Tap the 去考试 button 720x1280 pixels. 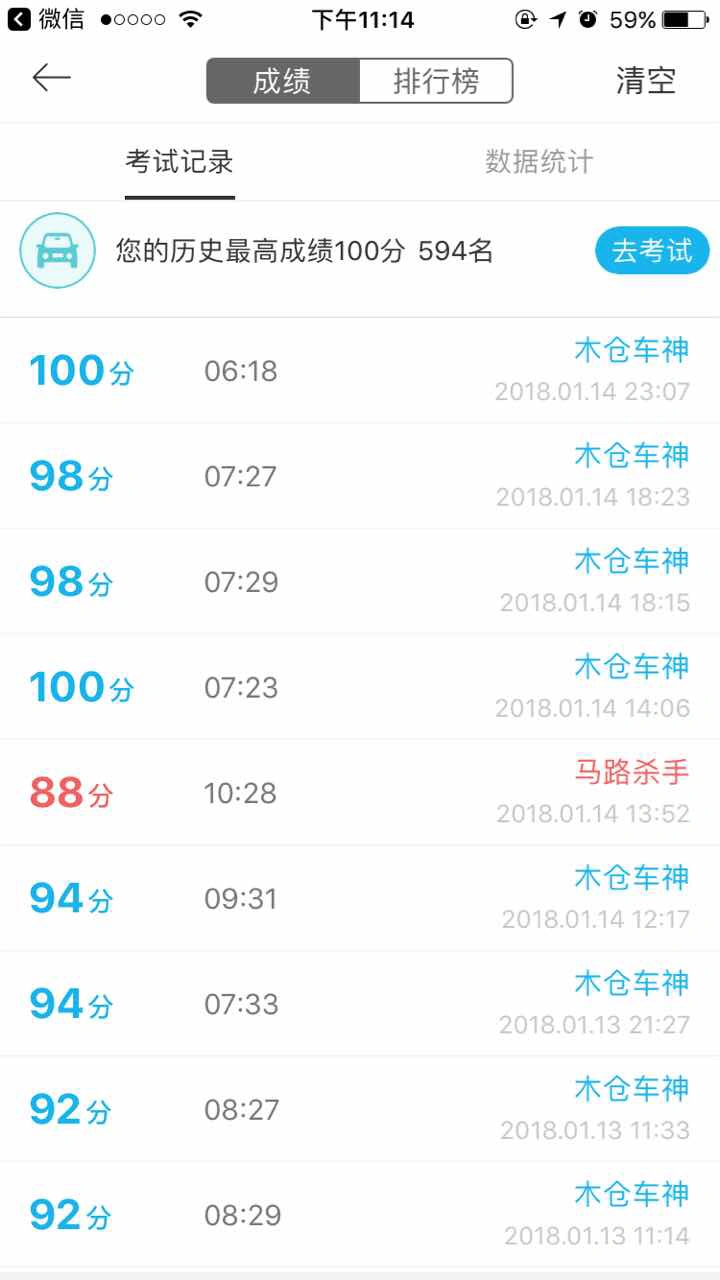pos(652,250)
